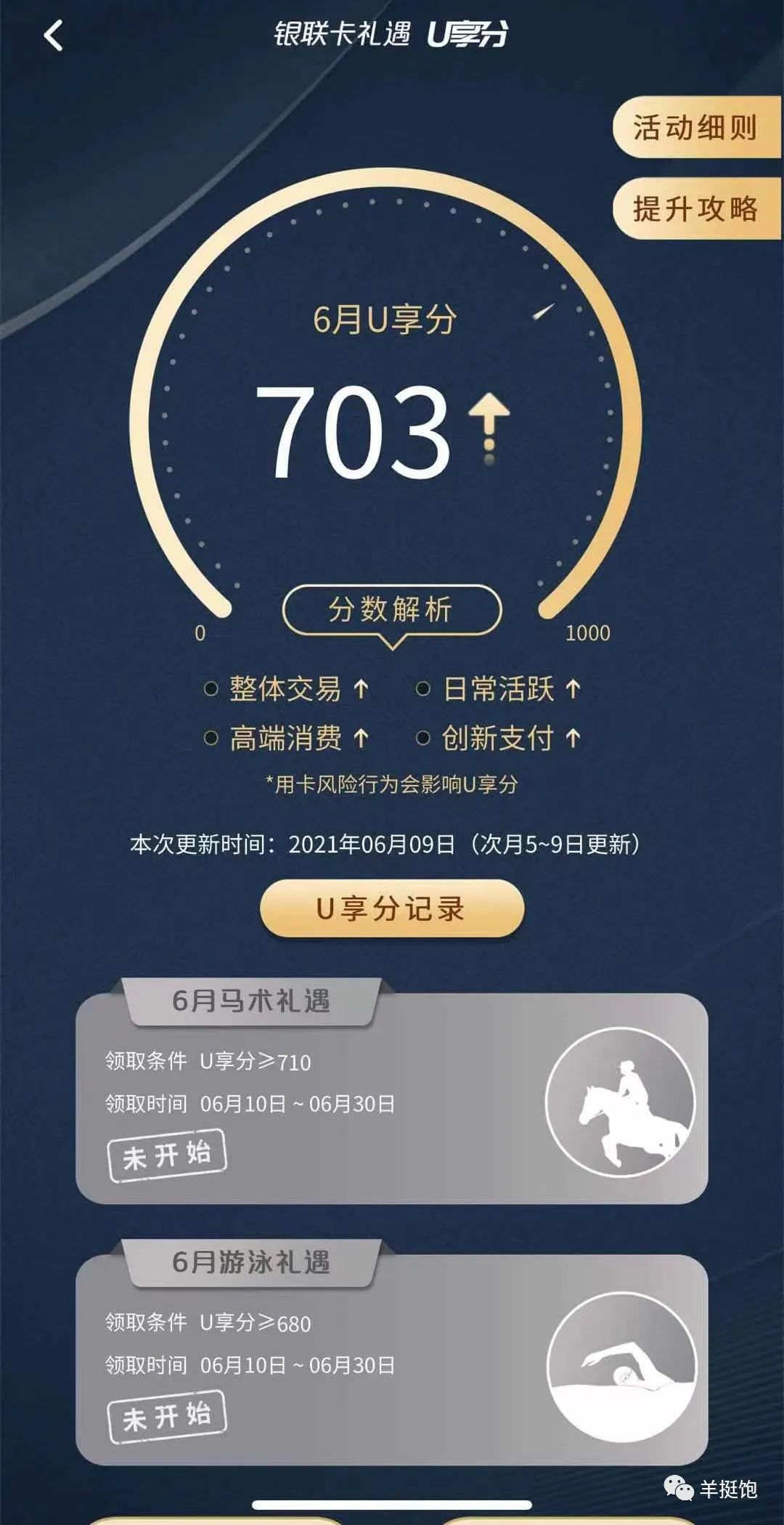This screenshot has width=784, height=1525.
Task: Tap the 分数解析 score analysis button
Action: pos(391,609)
